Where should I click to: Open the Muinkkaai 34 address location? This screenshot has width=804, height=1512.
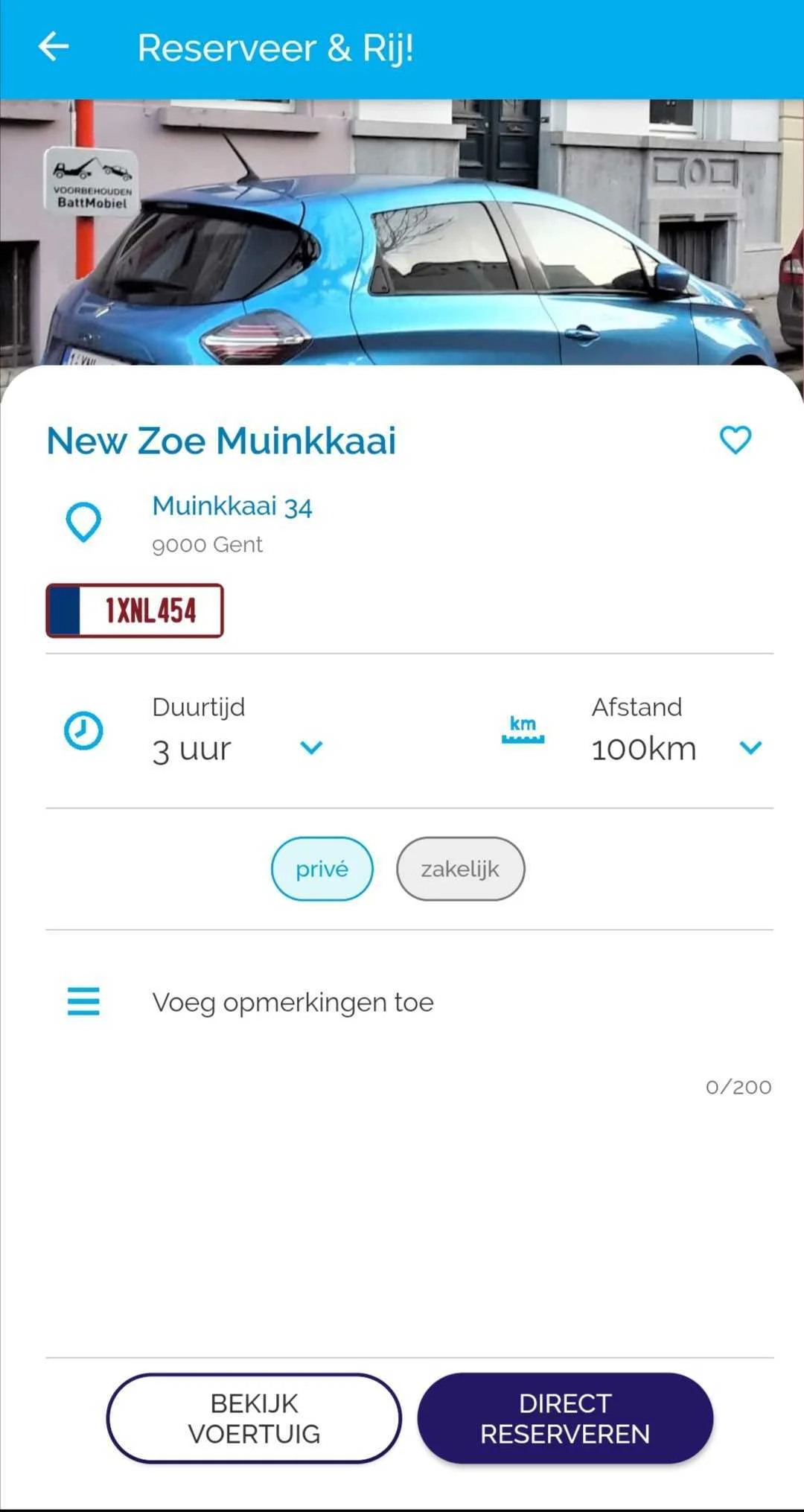point(232,507)
